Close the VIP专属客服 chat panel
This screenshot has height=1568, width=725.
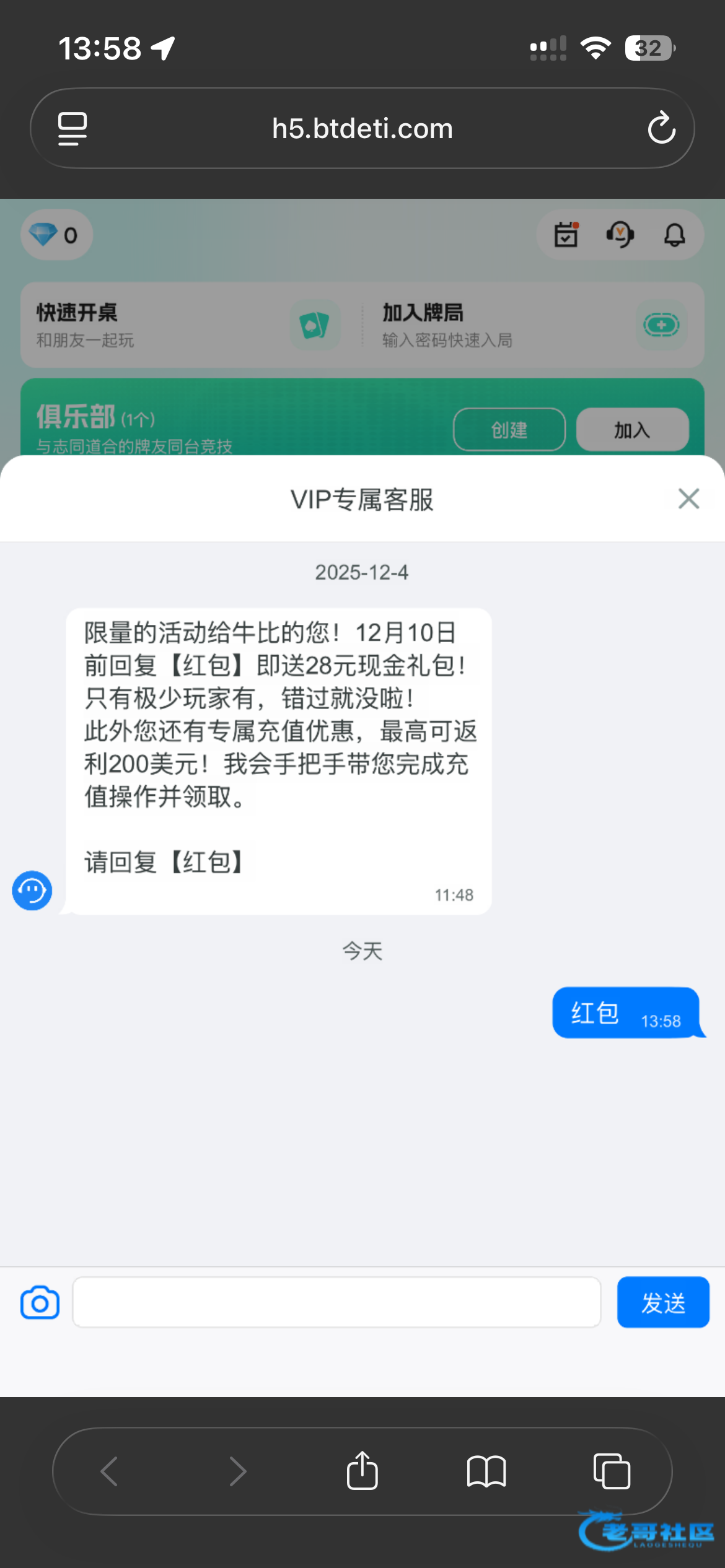pos(688,499)
